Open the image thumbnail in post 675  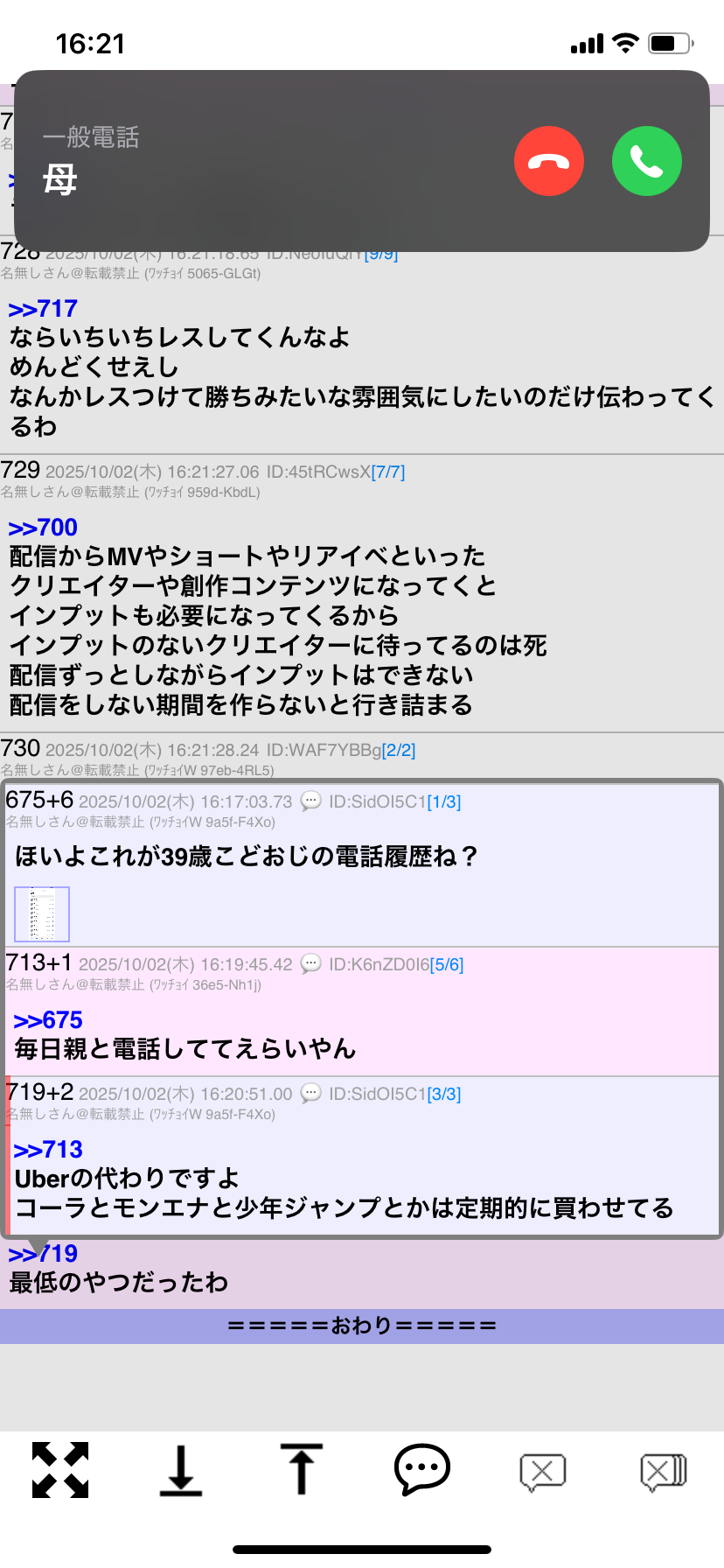pyautogui.click(x=42, y=914)
